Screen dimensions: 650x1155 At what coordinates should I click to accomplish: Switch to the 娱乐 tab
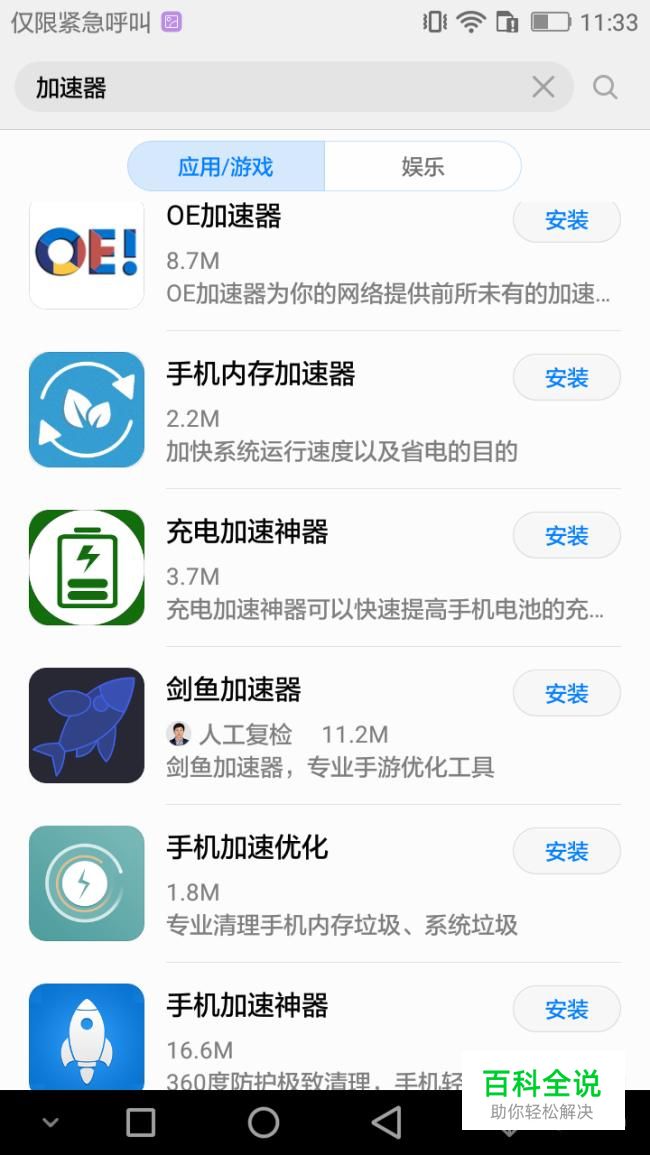tap(422, 166)
